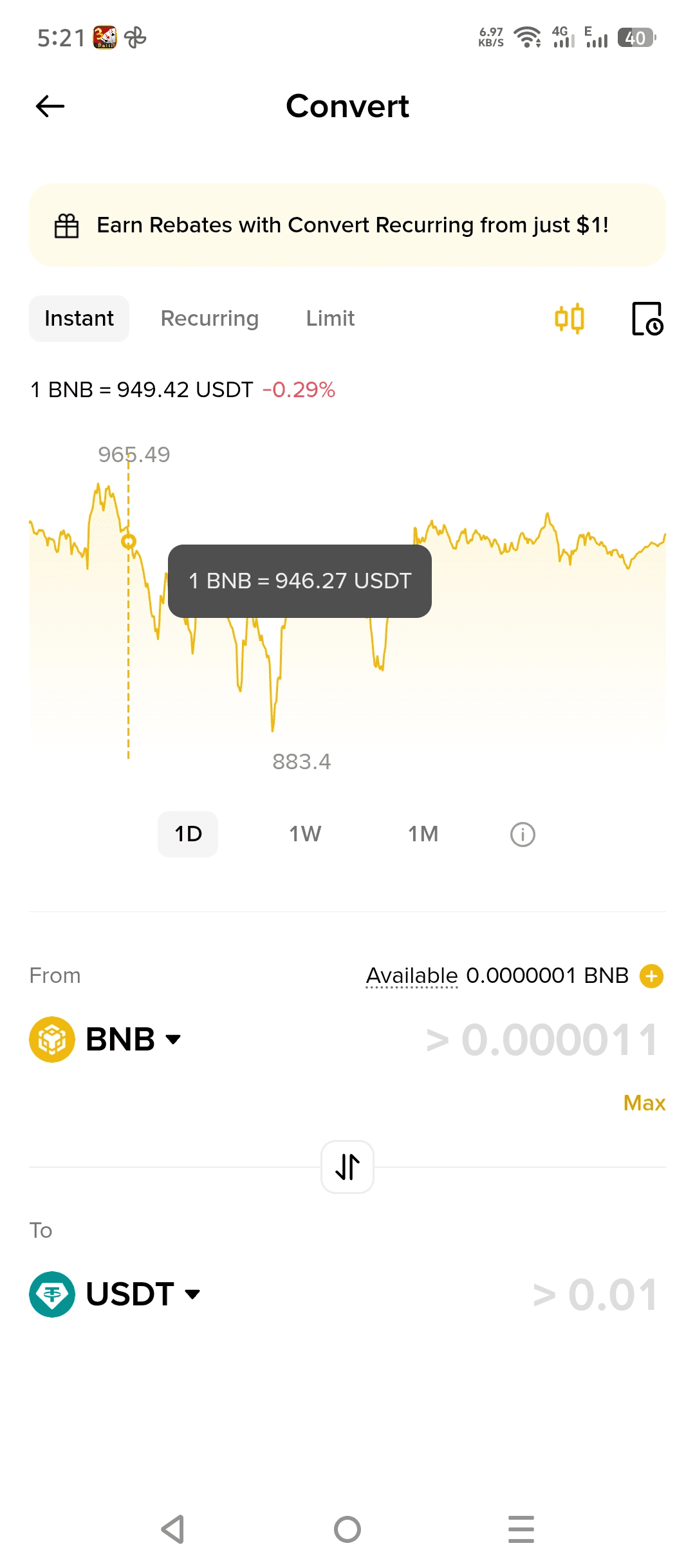695x1568 pixels.
Task: Open the chart info icon
Action: [523, 835]
